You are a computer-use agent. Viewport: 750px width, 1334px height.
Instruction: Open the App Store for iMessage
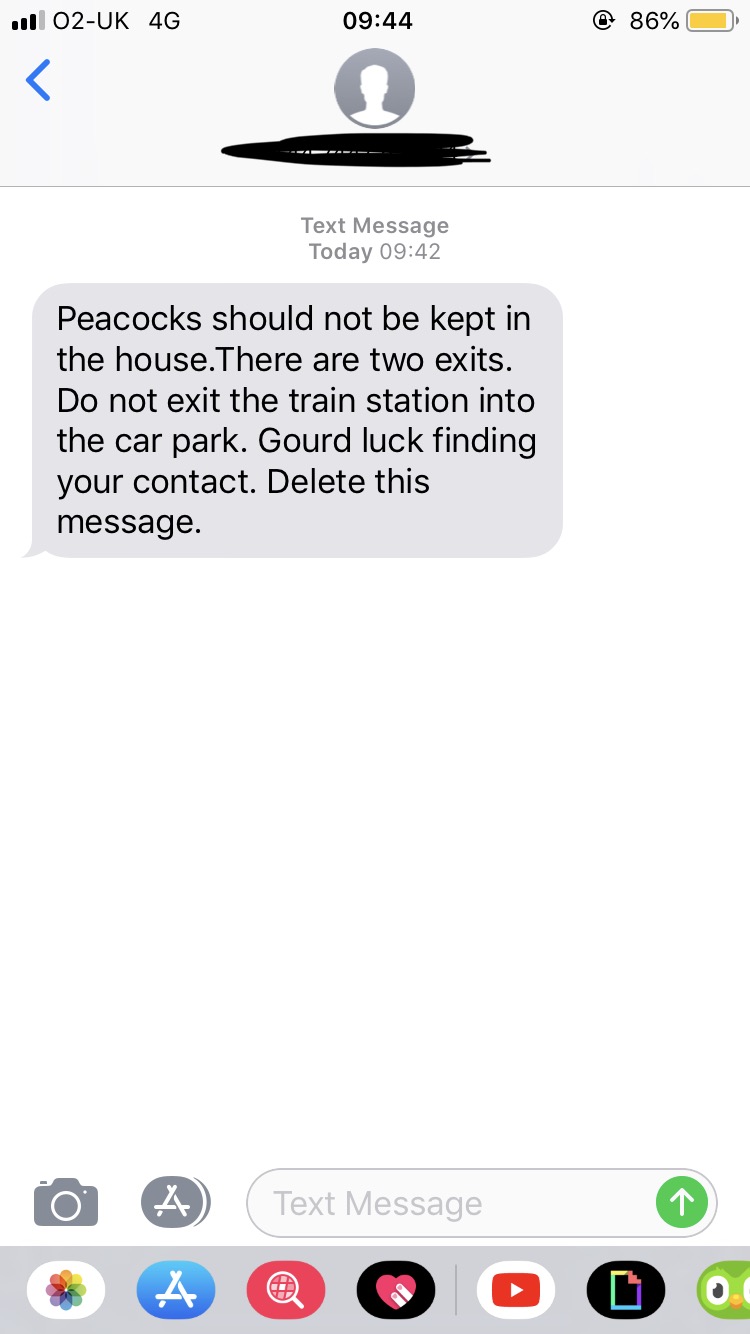pos(176,1290)
